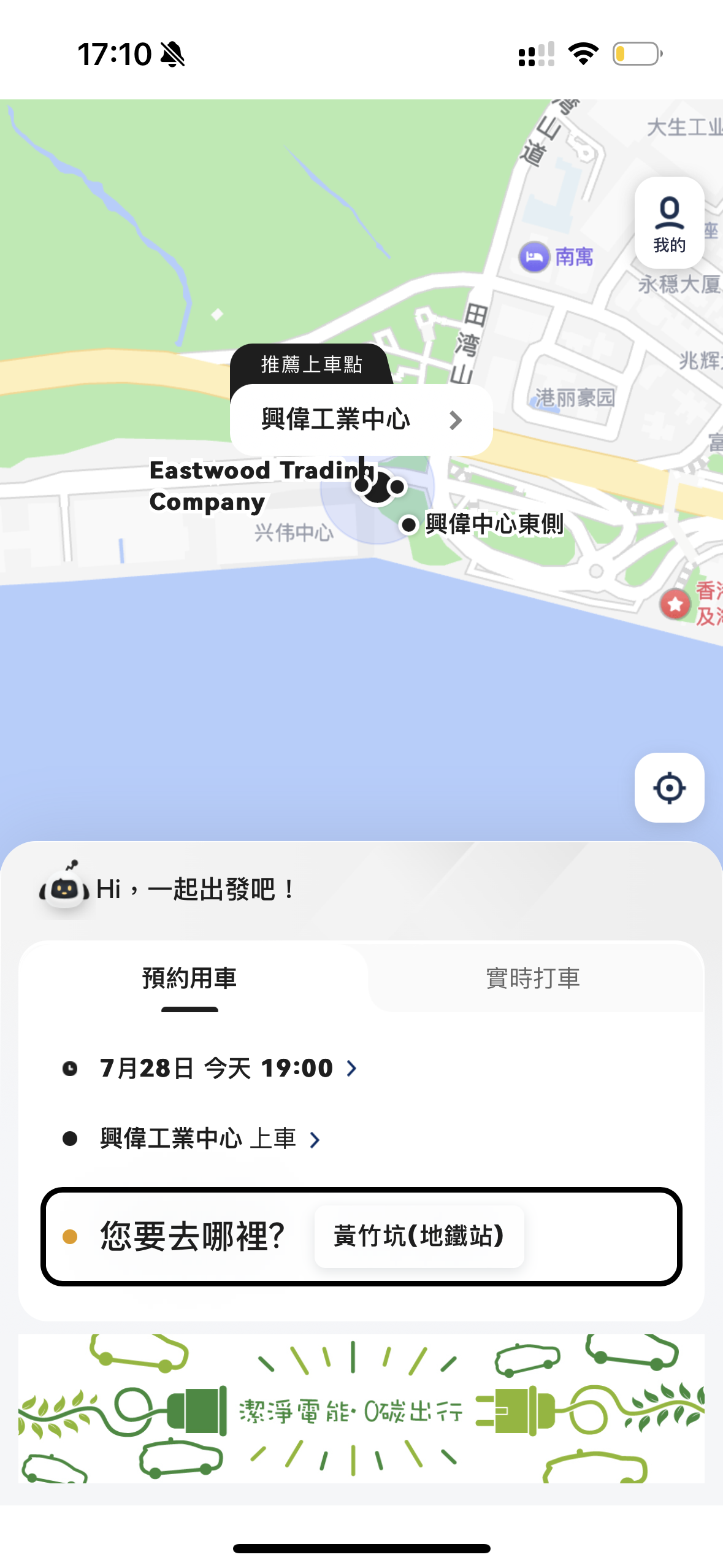The width and height of the screenshot is (723, 1568).
Task: Open recommended pickup 興偉工業中心
Action: (361, 420)
